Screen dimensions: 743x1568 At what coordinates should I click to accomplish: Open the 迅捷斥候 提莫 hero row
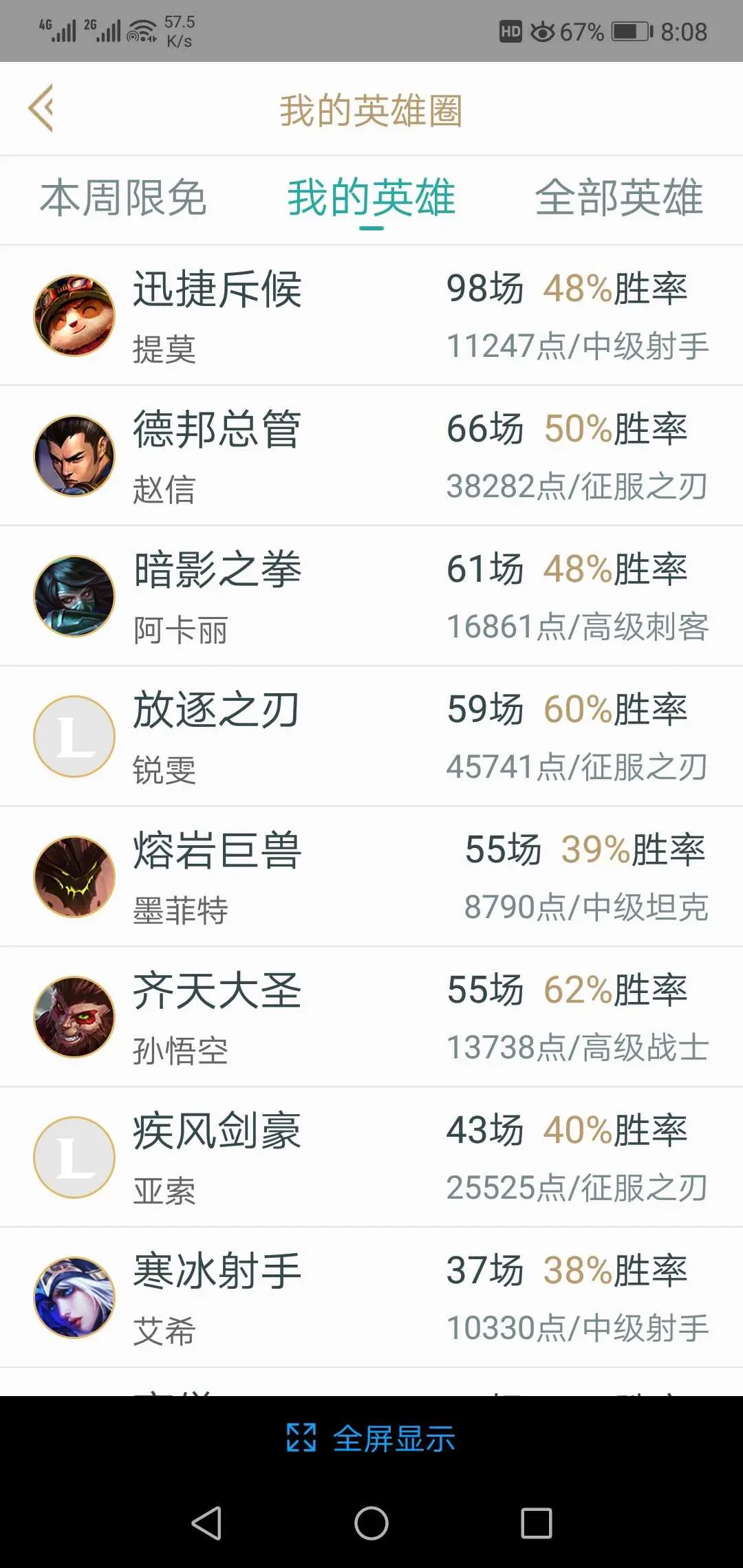click(x=371, y=316)
